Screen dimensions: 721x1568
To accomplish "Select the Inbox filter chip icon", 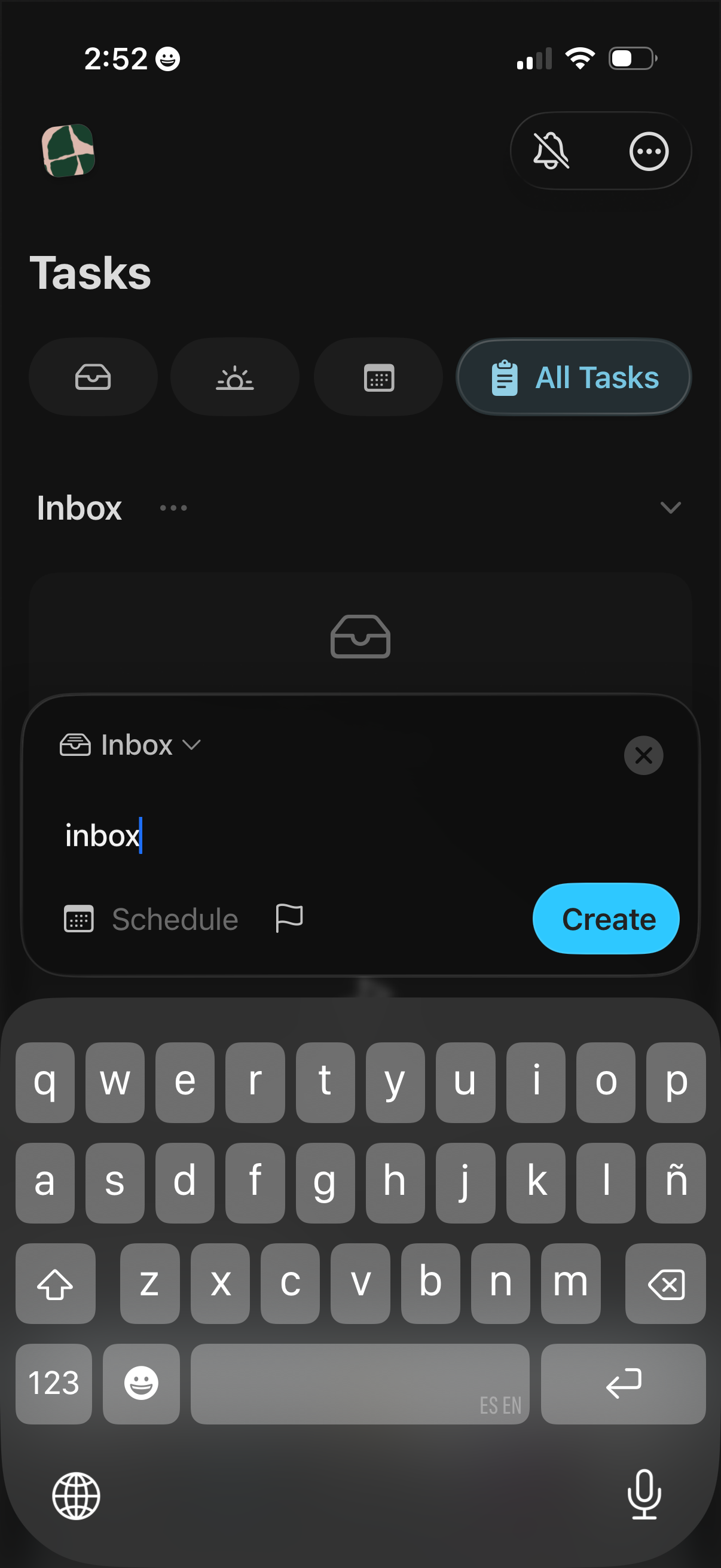I will [x=93, y=377].
